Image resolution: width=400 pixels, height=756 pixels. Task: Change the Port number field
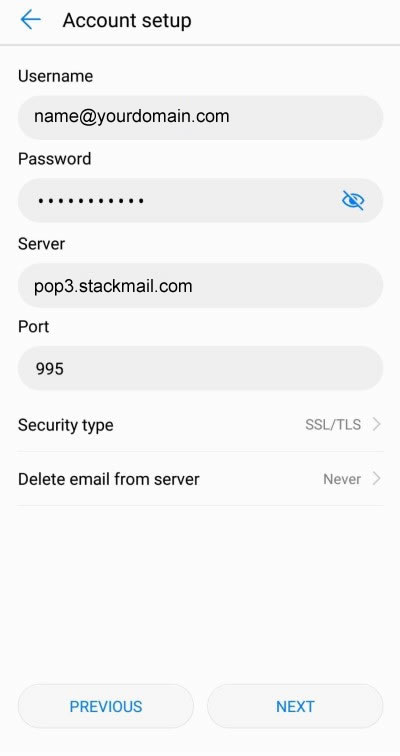200,368
